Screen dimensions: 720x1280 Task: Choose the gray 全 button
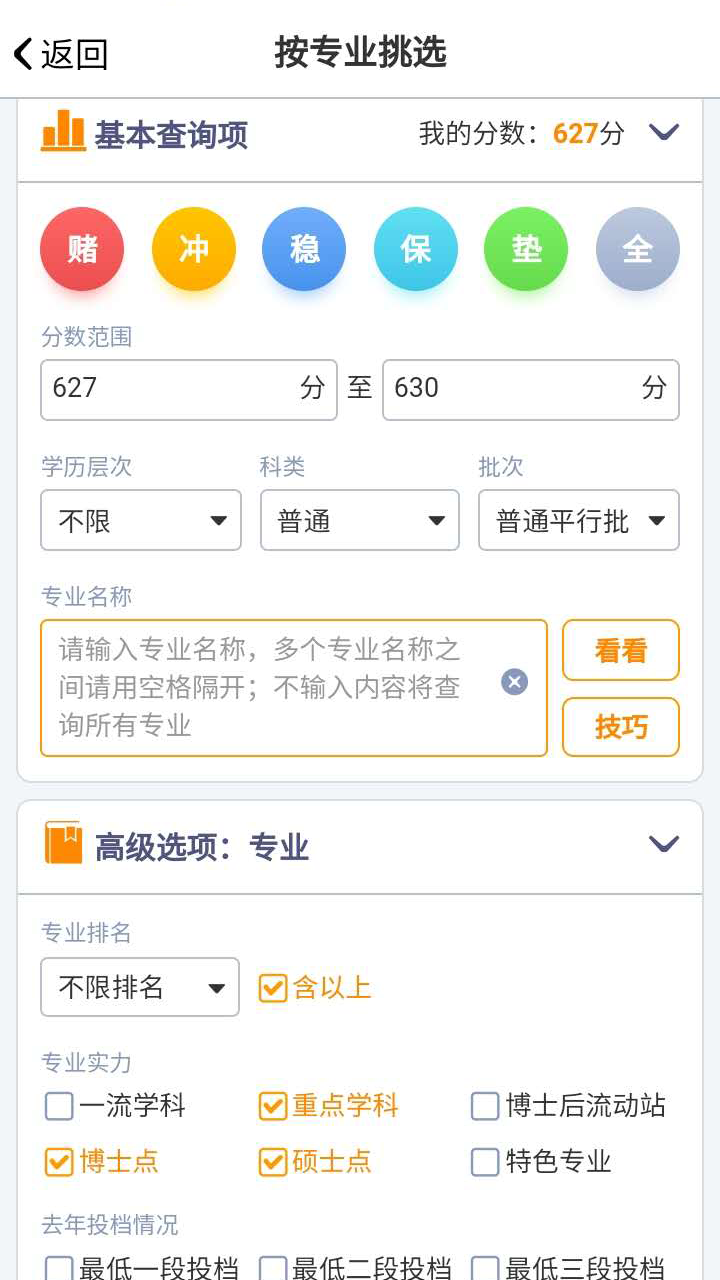point(638,249)
